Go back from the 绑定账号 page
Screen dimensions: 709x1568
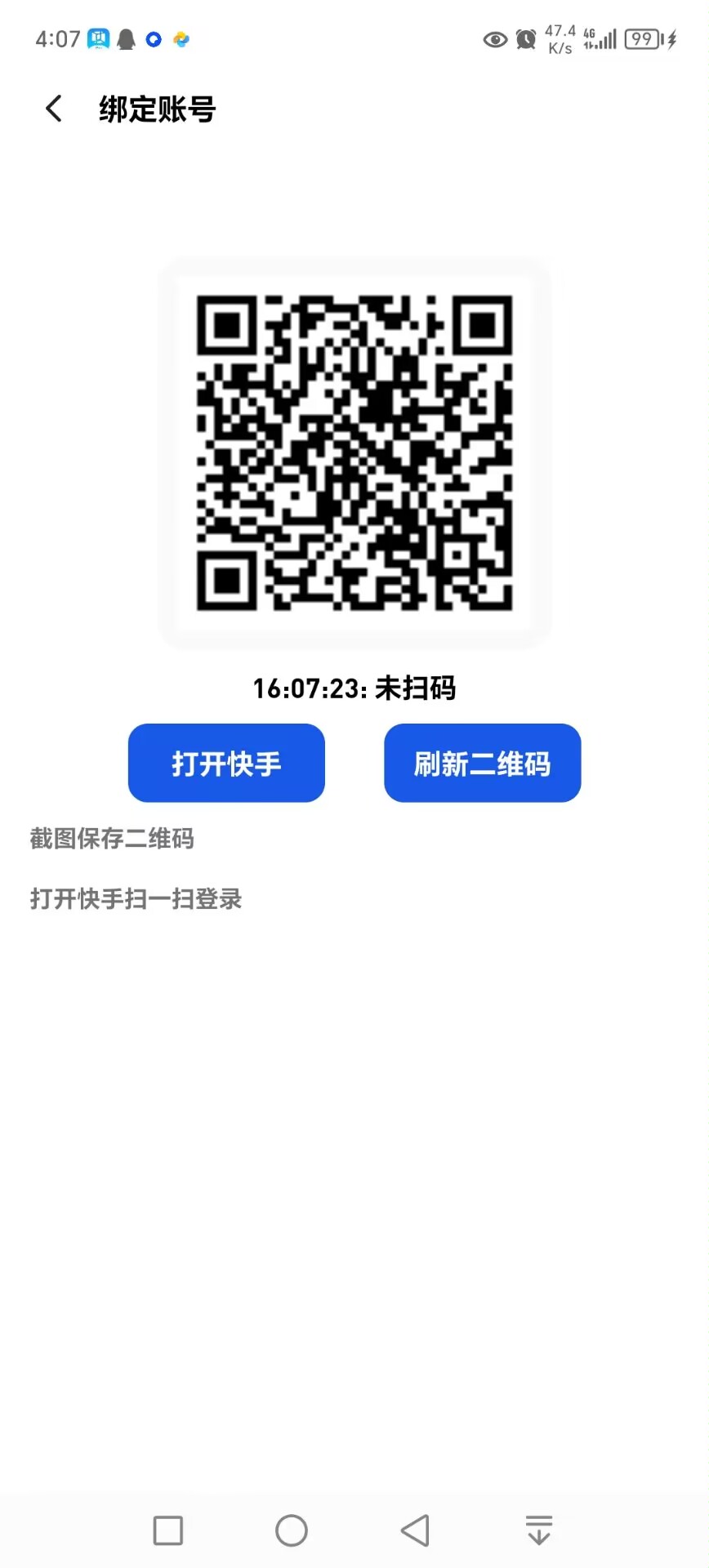tap(54, 109)
